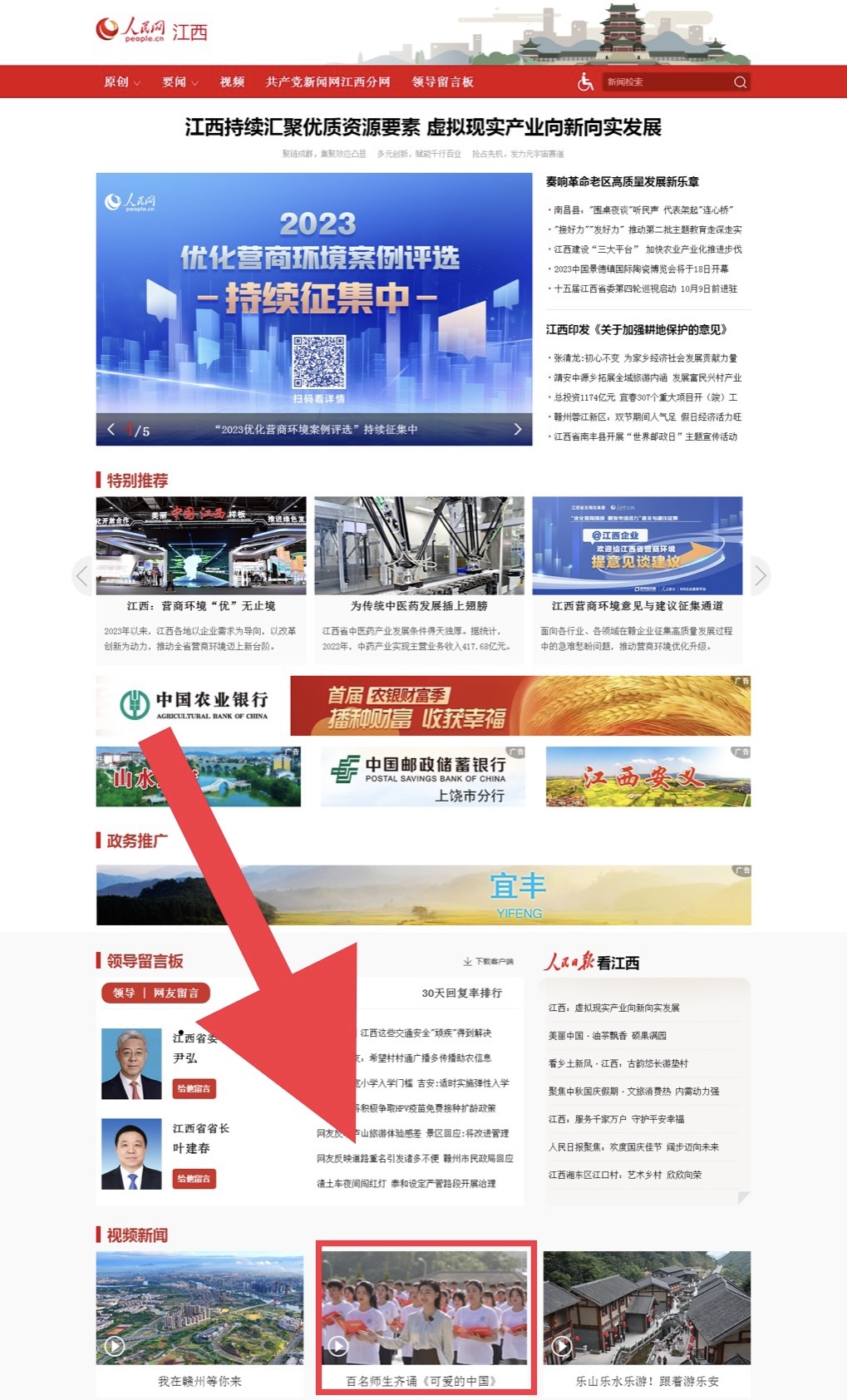Open the 要闻 navigation menu
This screenshot has height=1400, width=847.
click(x=180, y=82)
